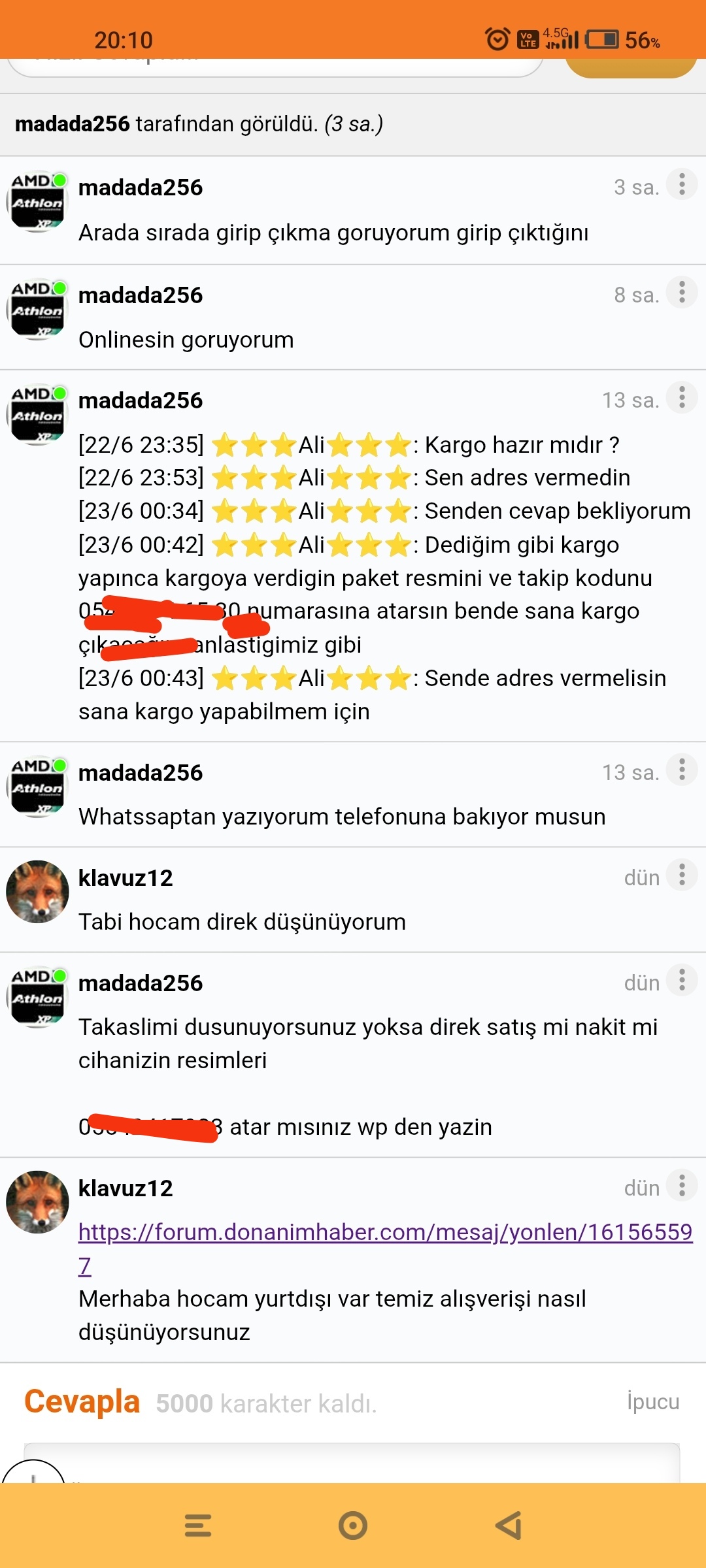Viewport: 706px width, 1568px height.
Task: Open options for the "Arada sırada girip" message
Action: click(x=682, y=184)
